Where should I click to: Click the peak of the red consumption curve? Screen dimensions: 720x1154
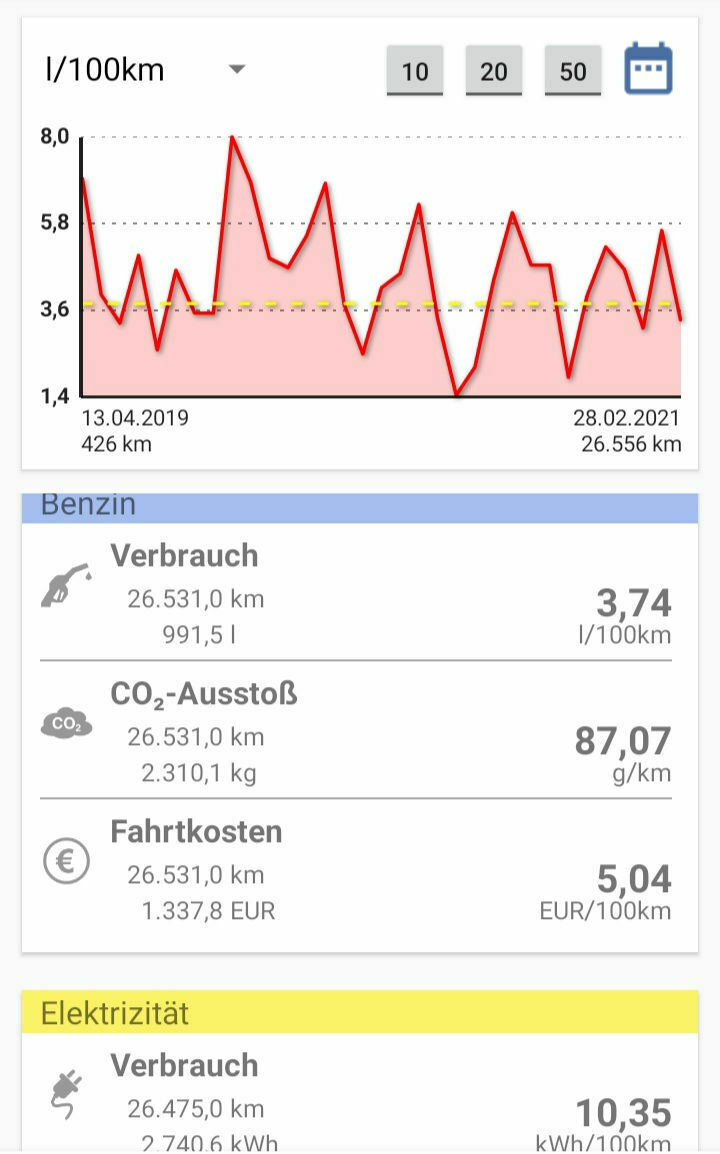pyautogui.click(x=234, y=139)
